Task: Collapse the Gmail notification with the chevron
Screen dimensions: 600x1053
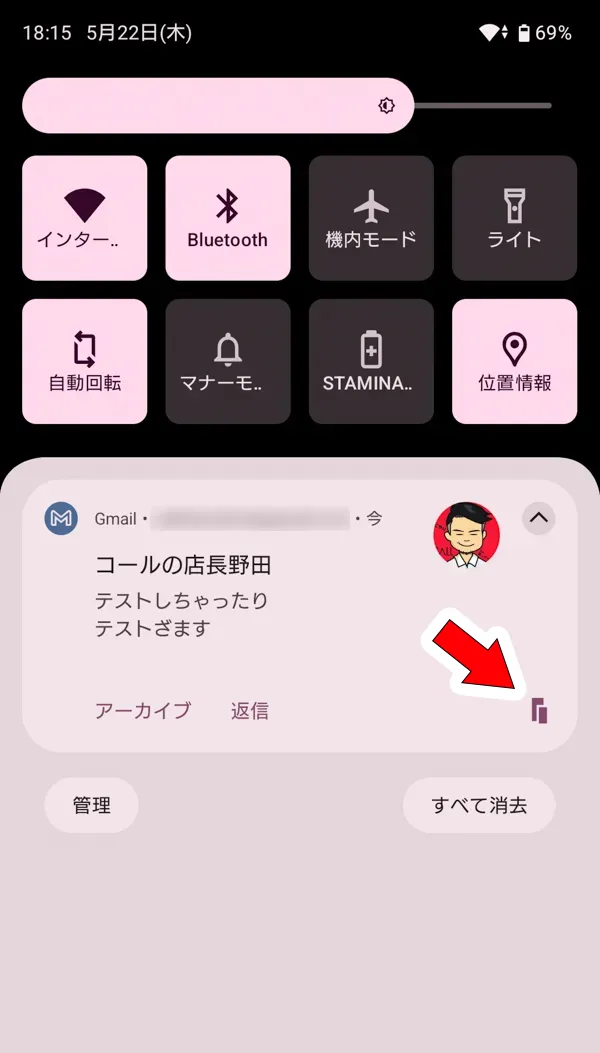Action: tap(538, 518)
